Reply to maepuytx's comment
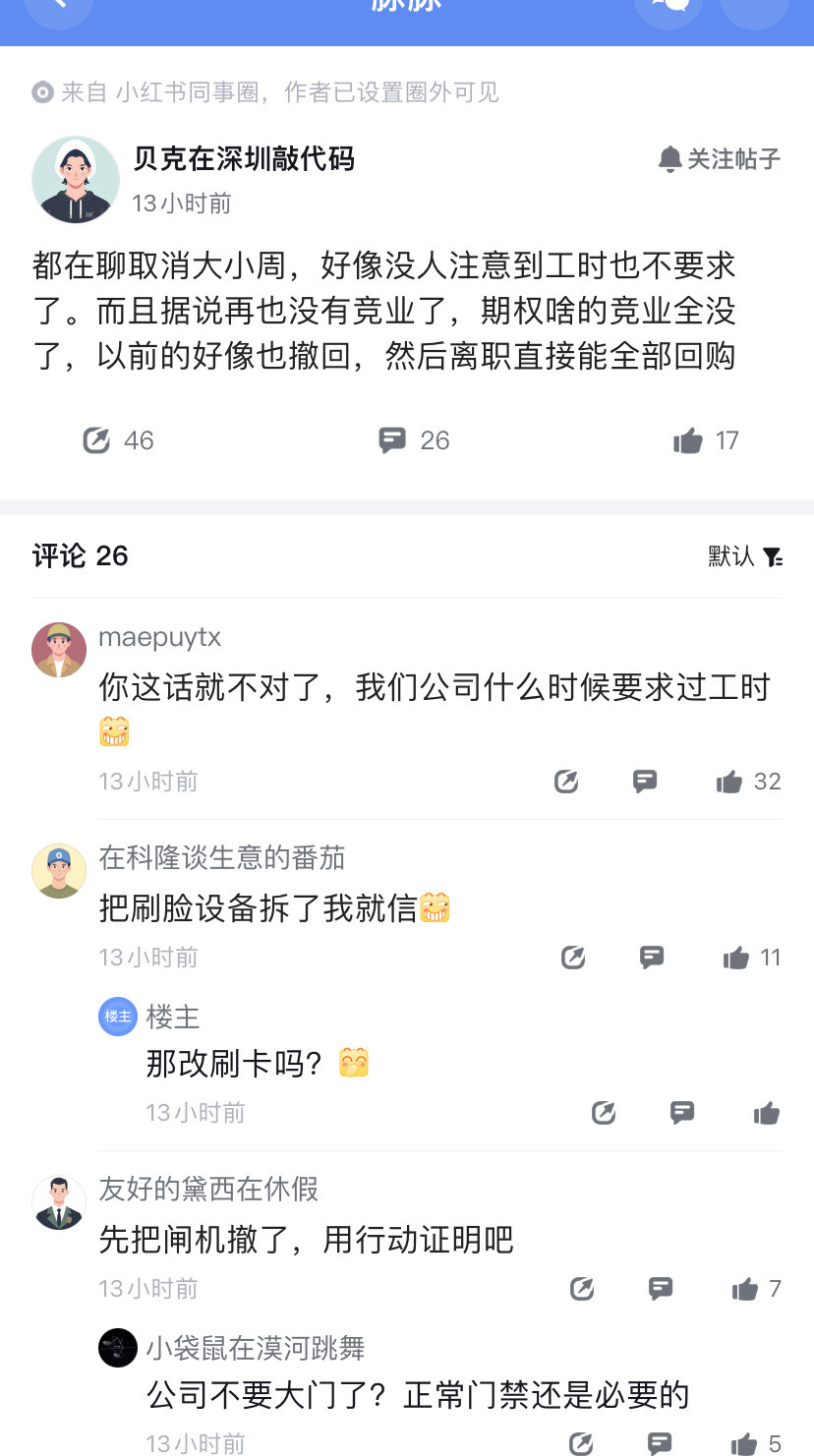The width and height of the screenshot is (814, 1456). coord(645,783)
